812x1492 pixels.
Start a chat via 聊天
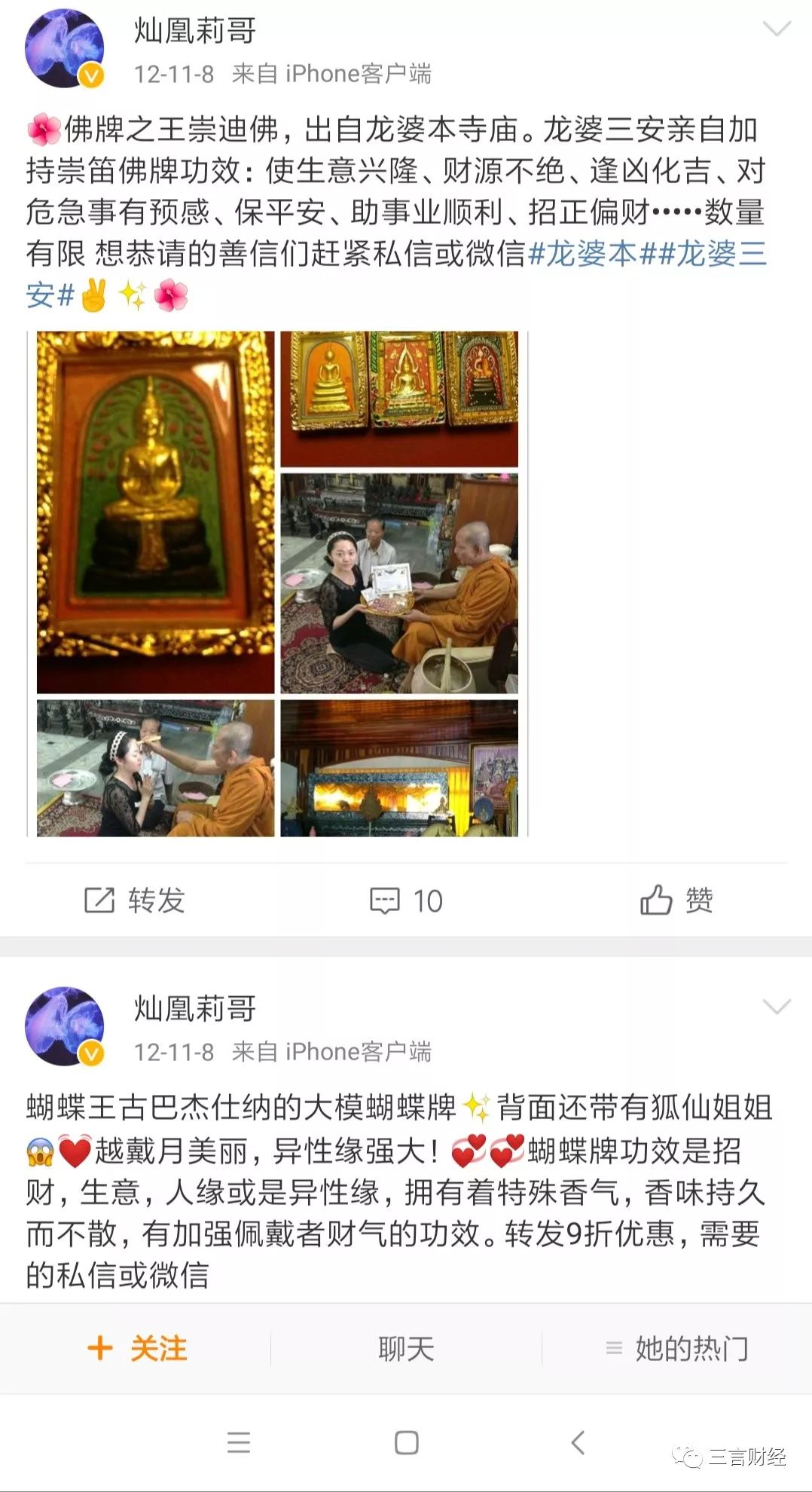click(x=406, y=1348)
